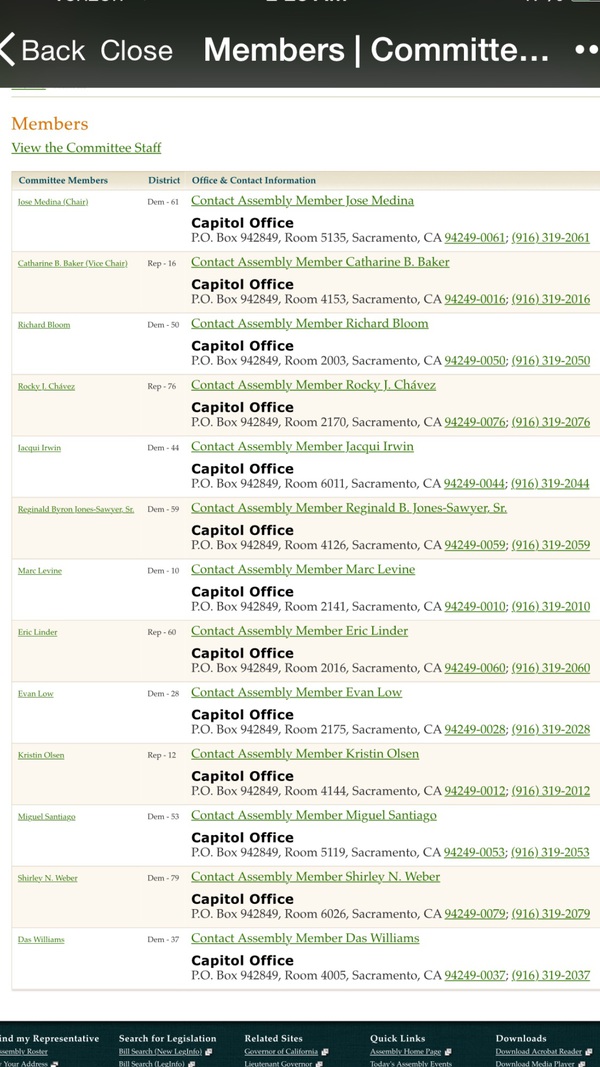Call Jacqui Irwin's office at (916) 319-2044
The image size is (600, 1067).
click(550, 484)
